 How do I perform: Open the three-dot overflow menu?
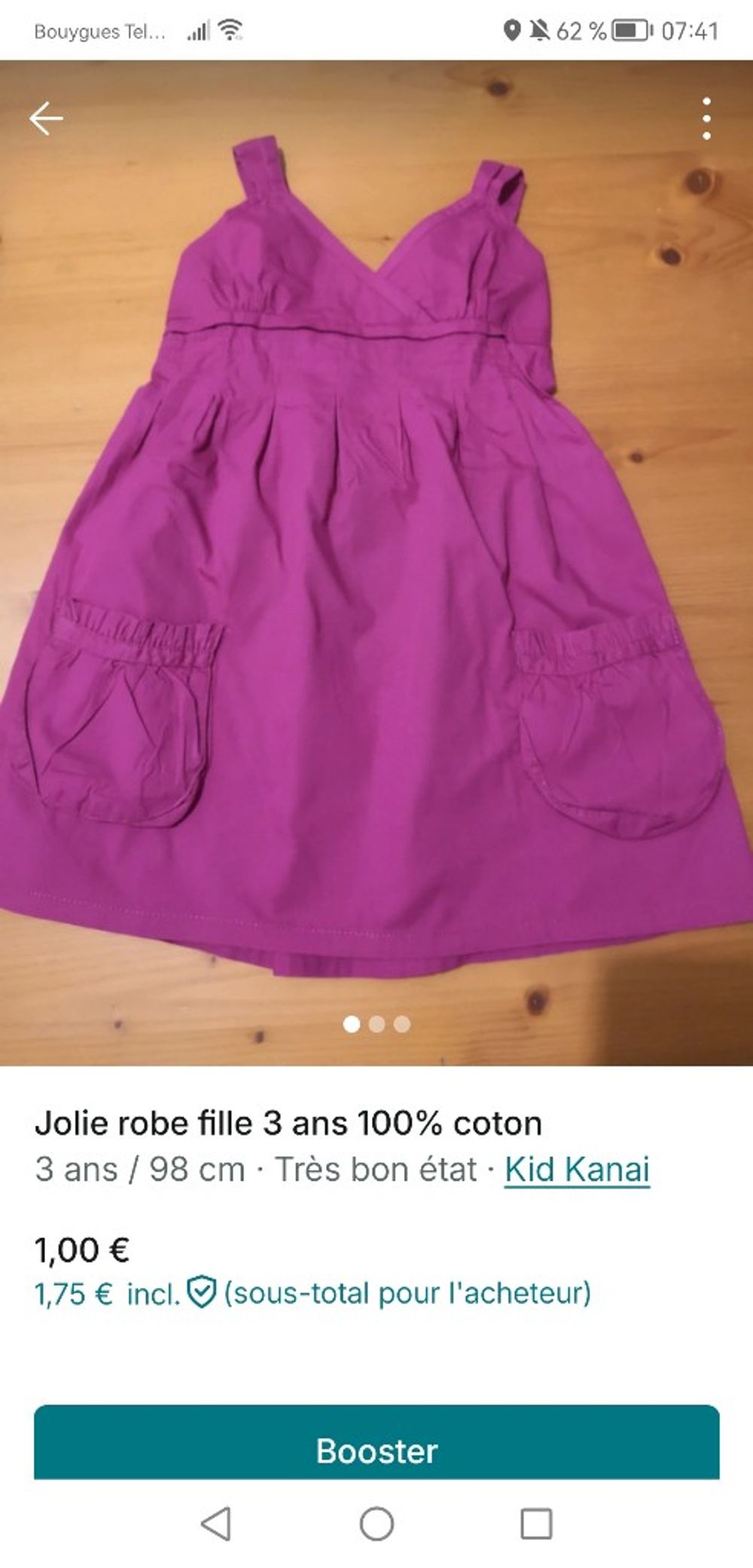[x=706, y=119]
